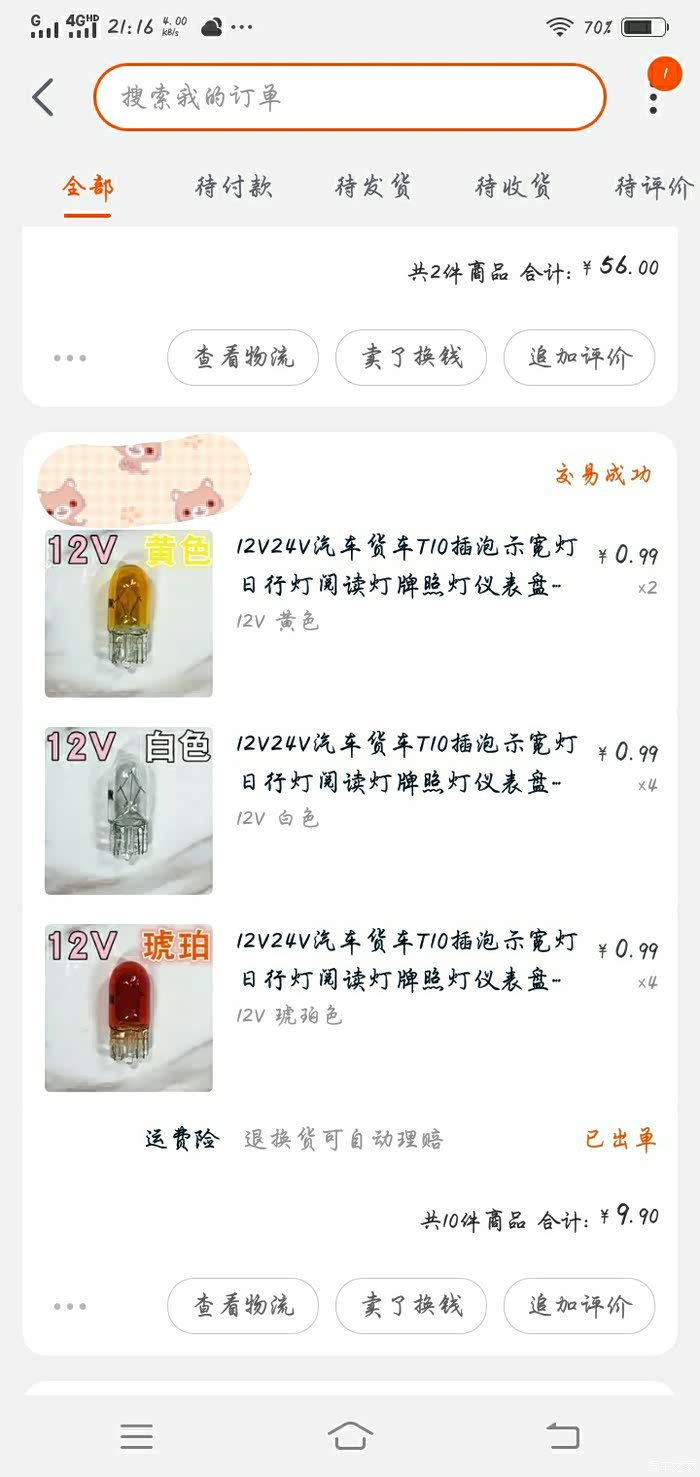Select the 全部 orders tab

88,187
